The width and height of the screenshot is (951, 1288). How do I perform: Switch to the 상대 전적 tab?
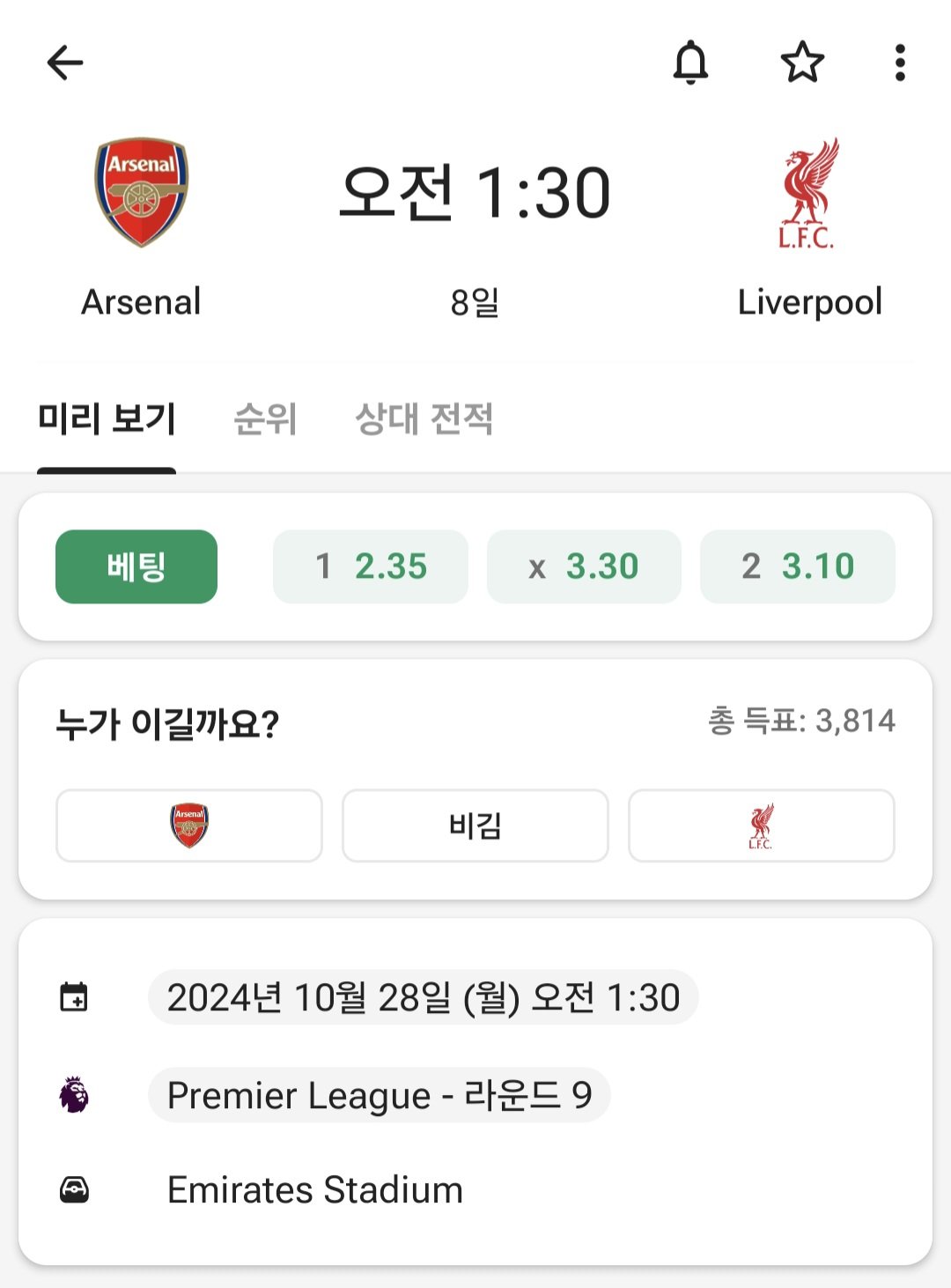[424, 419]
